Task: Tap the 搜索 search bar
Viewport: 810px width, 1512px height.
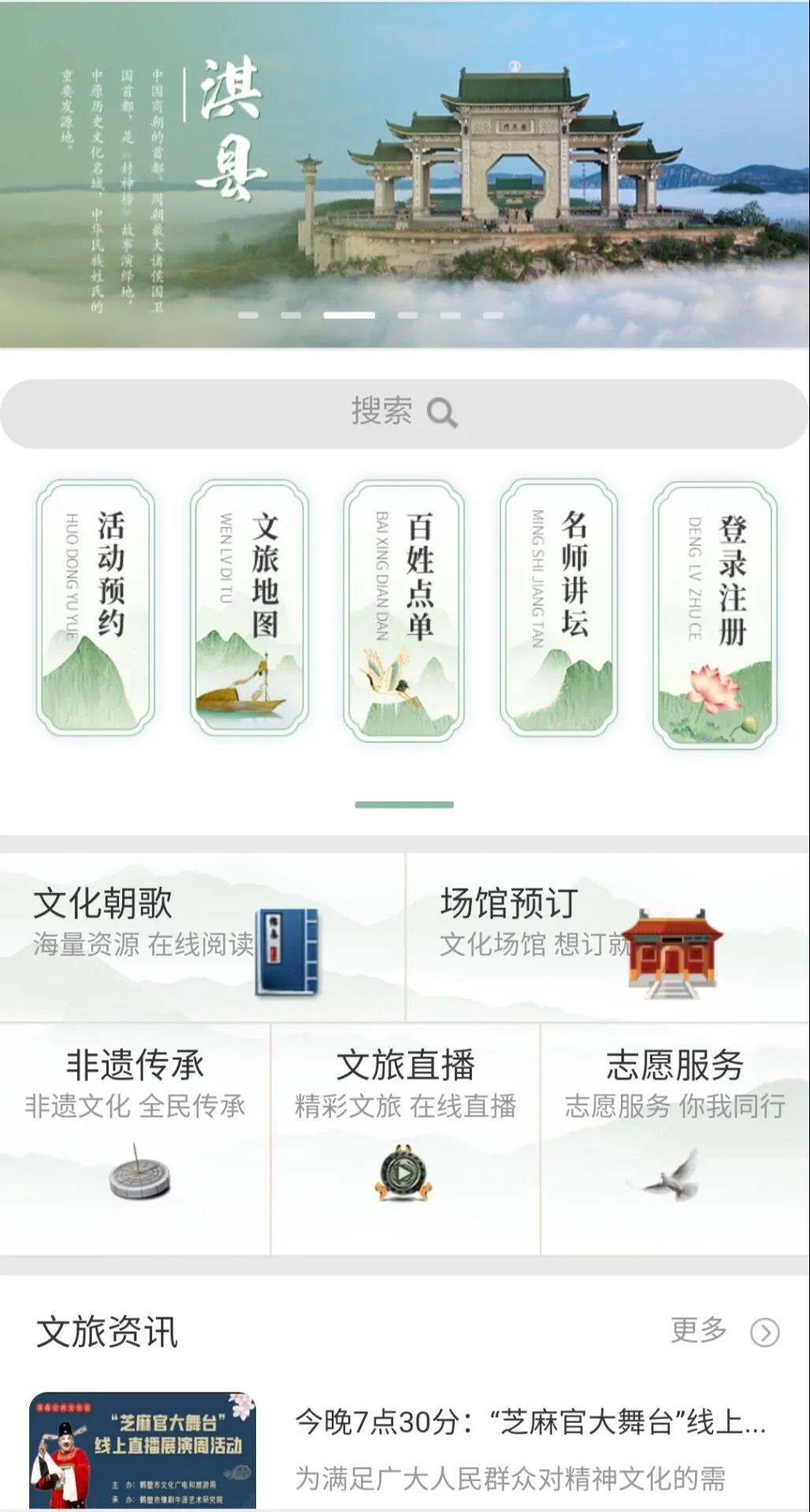Action: point(403,413)
